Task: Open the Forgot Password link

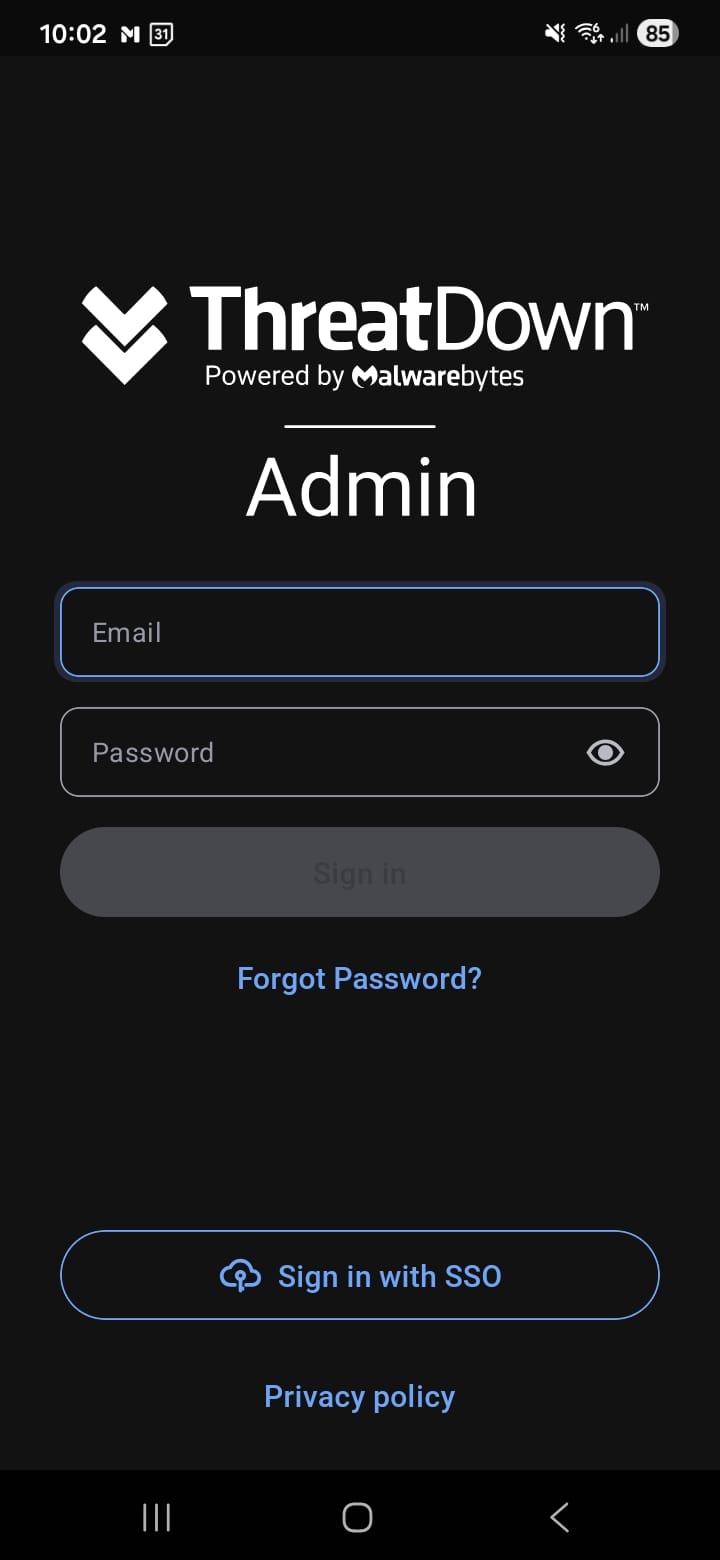Action: point(359,978)
